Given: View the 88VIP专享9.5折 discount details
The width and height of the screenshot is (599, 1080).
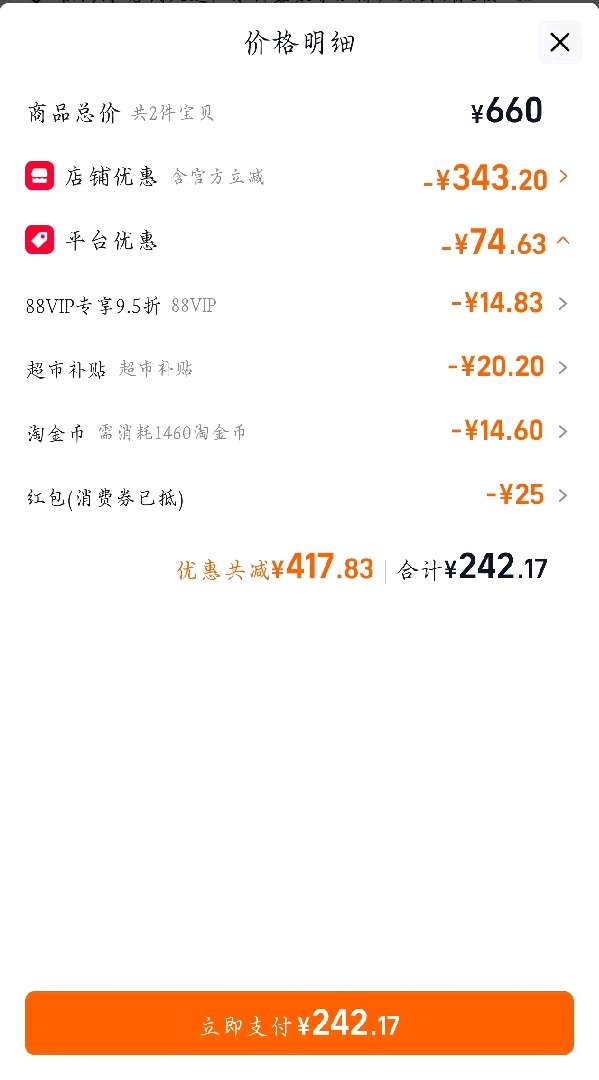Looking at the screenshot, I should pos(299,304).
